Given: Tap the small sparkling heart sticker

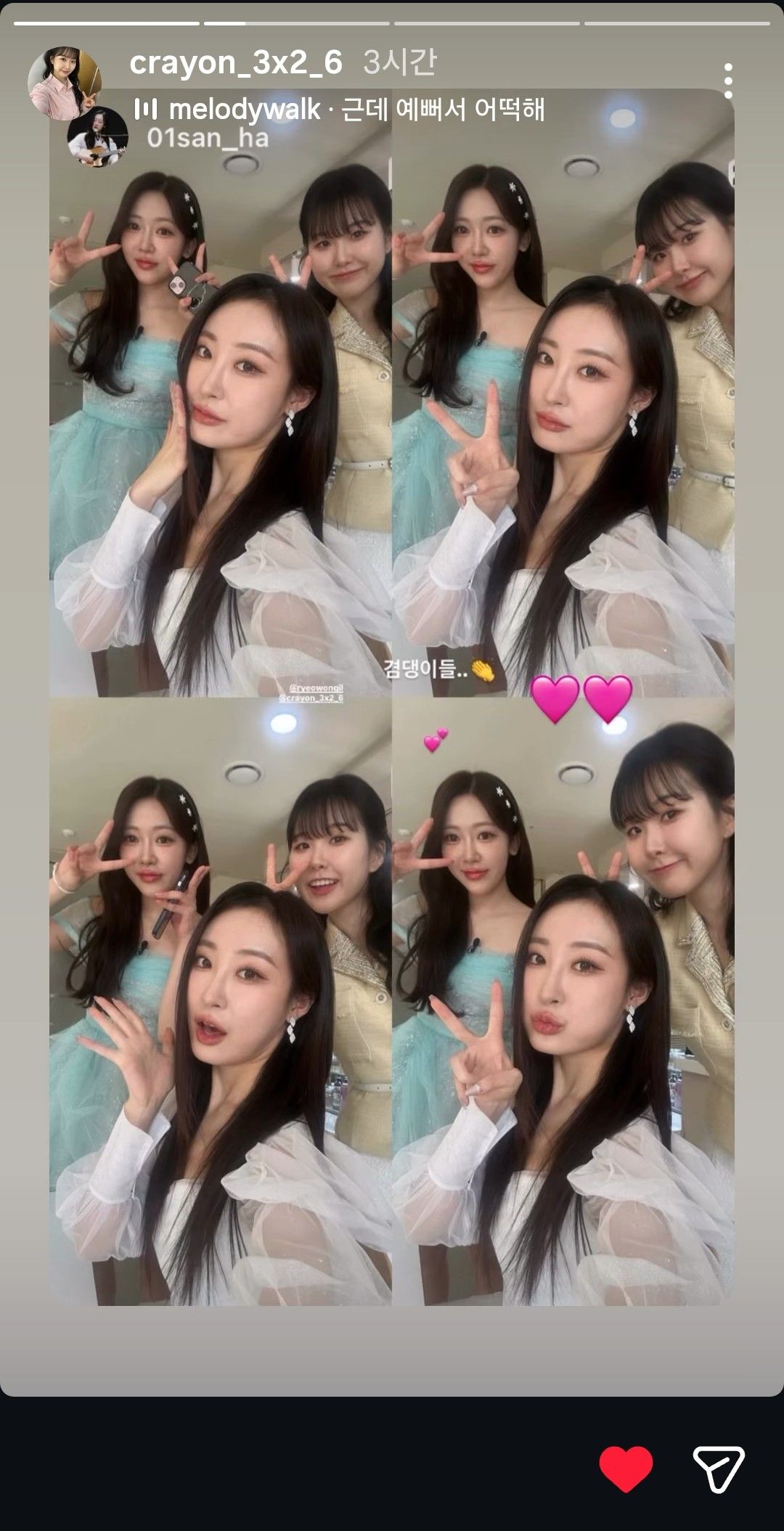Looking at the screenshot, I should 435,742.
